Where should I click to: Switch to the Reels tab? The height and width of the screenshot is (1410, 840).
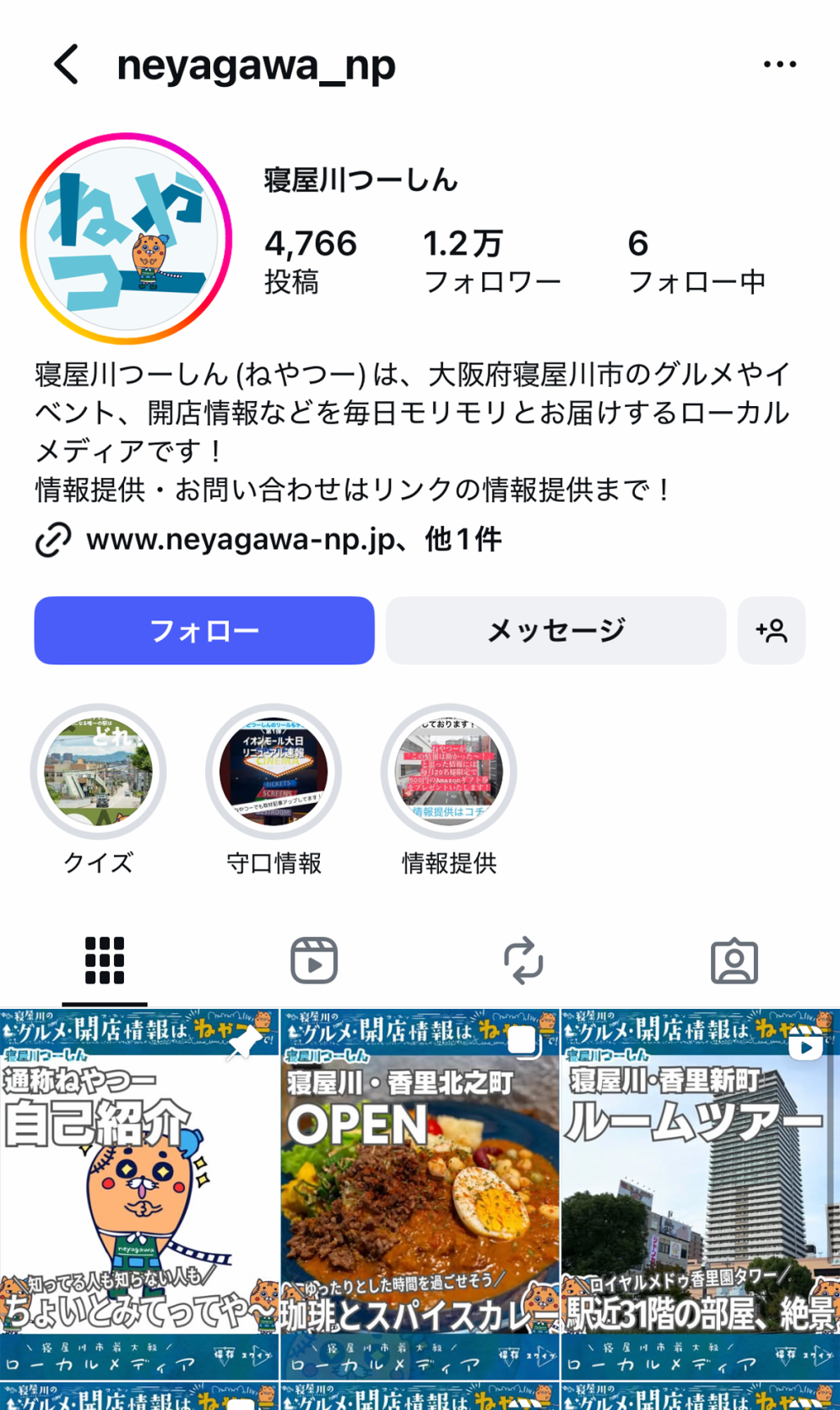pyautogui.click(x=314, y=960)
